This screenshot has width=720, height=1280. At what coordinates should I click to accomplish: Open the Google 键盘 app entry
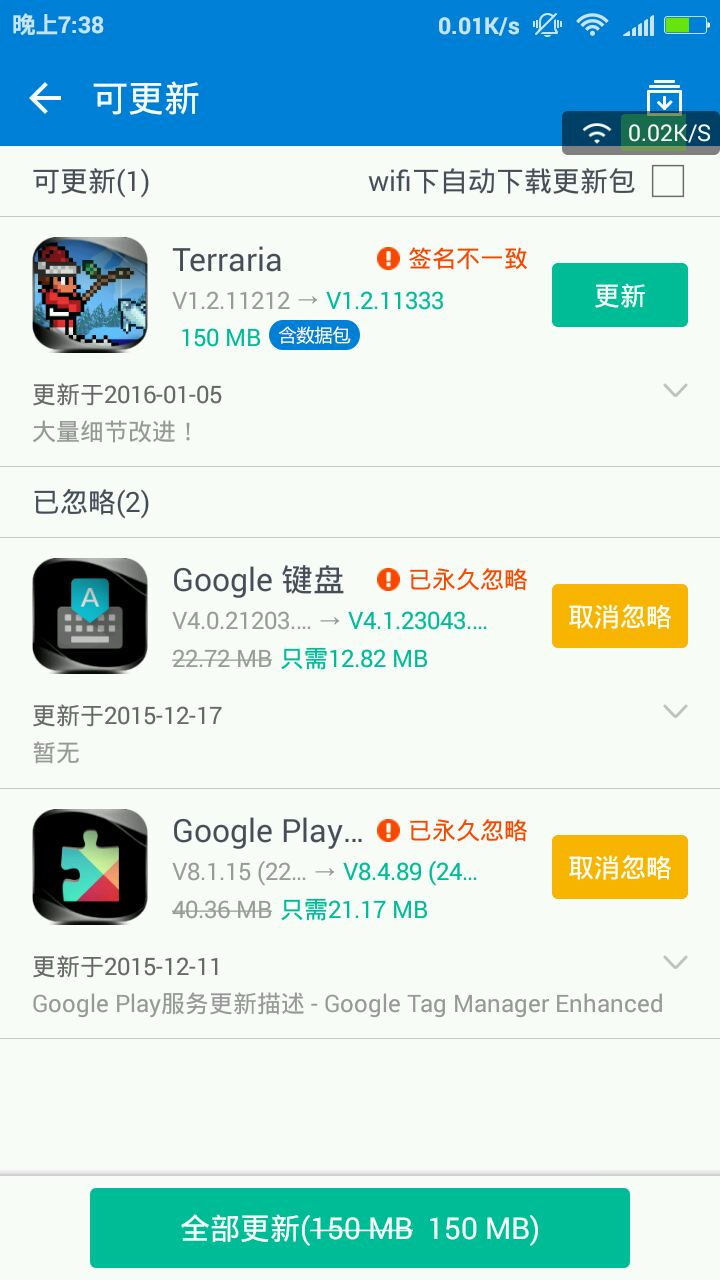(x=90, y=616)
